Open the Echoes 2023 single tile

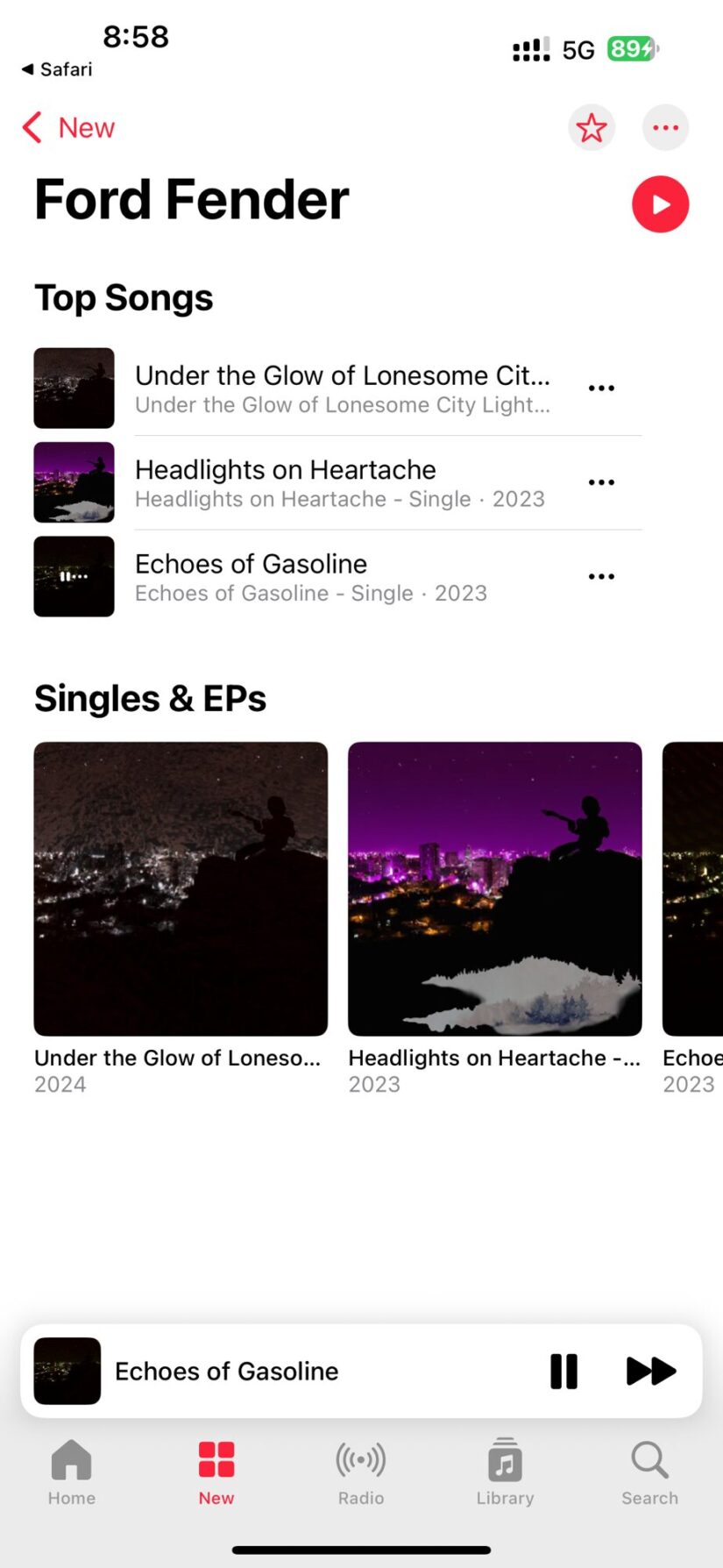pos(693,889)
